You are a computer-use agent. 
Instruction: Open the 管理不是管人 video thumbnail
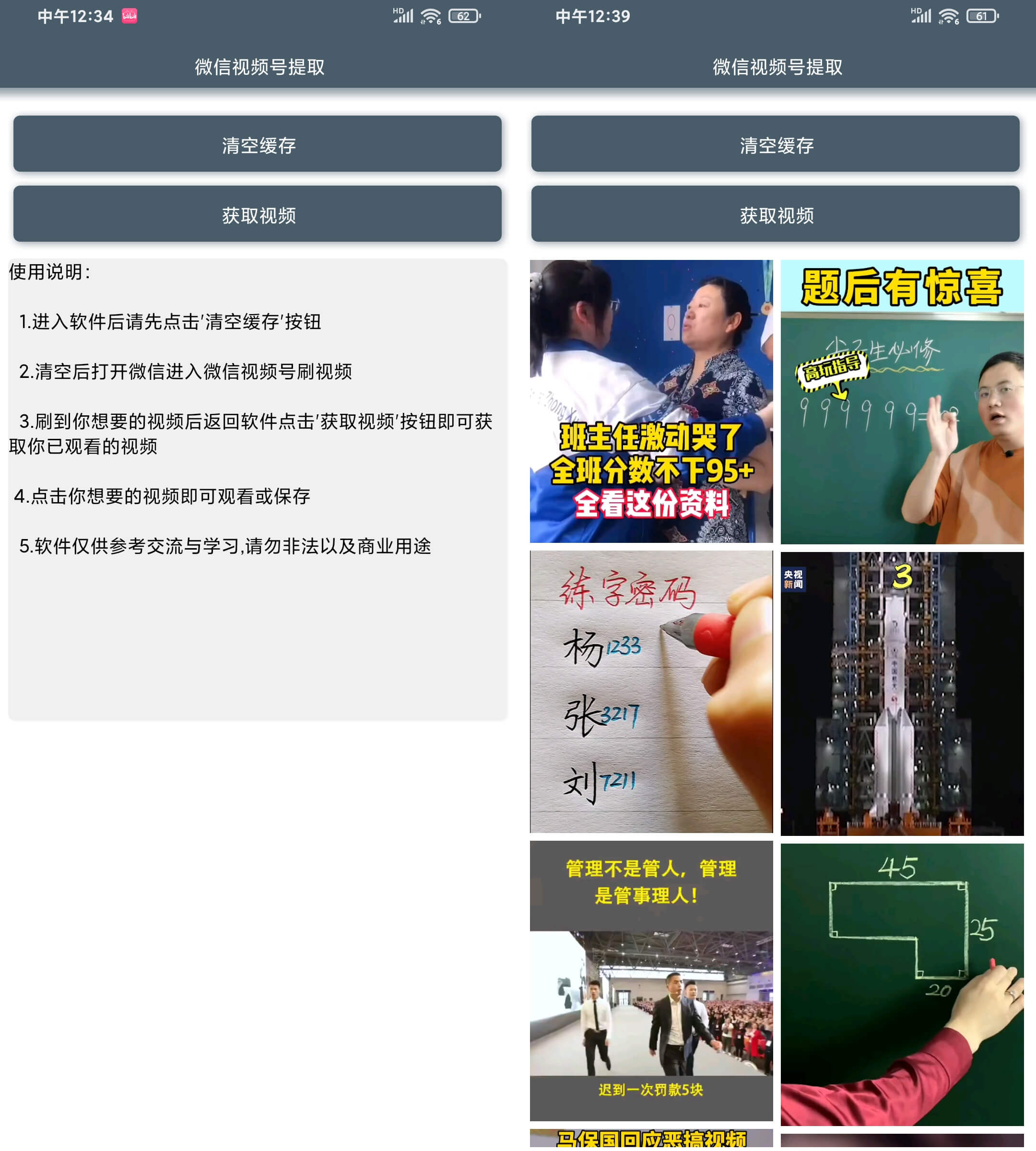click(651, 980)
